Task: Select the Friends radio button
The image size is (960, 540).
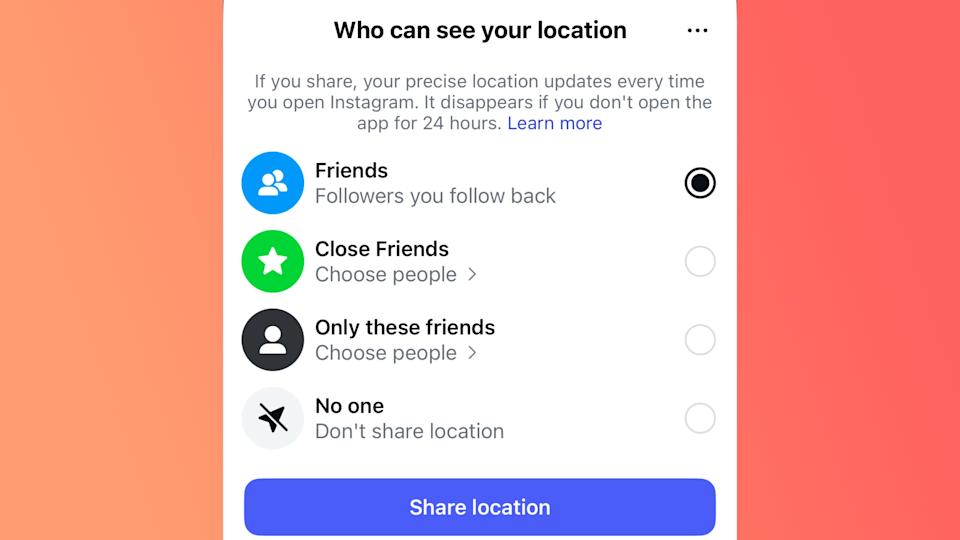Action: click(x=700, y=183)
